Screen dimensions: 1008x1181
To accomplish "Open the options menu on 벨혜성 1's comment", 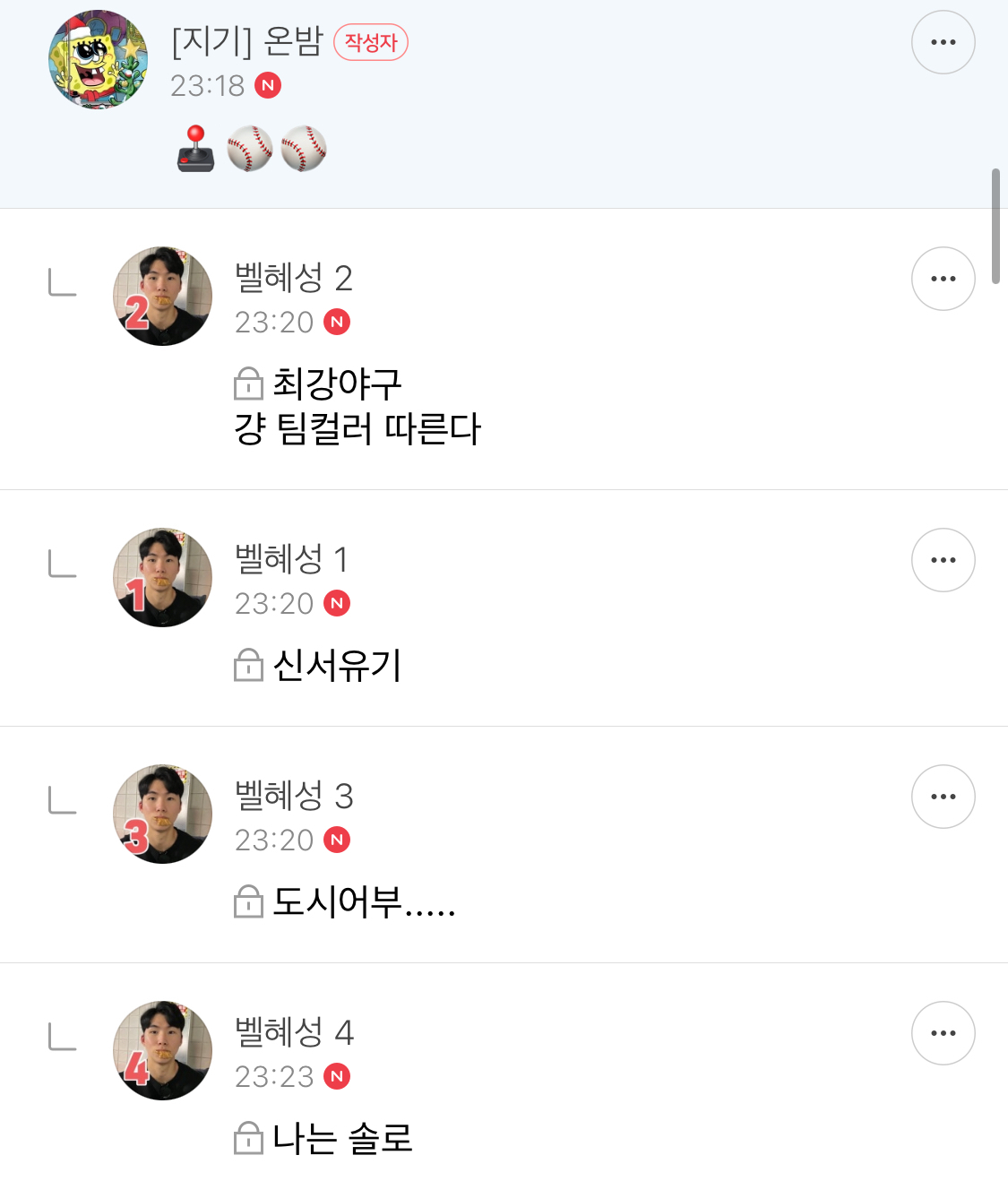I will tap(943, 560).
